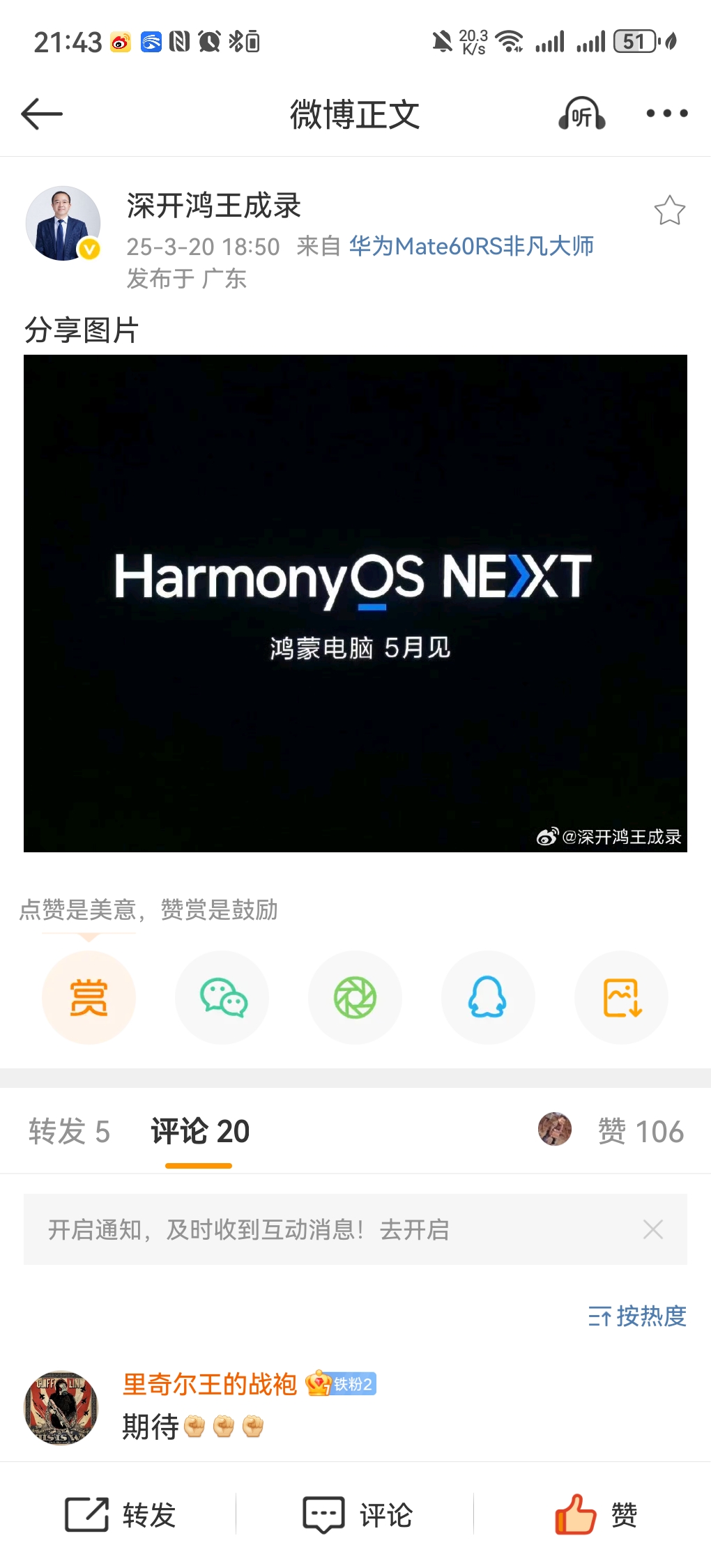Switch to the 评论 20 tab
This screenshot has height=1568, width=711.
tap(199, 1131)
